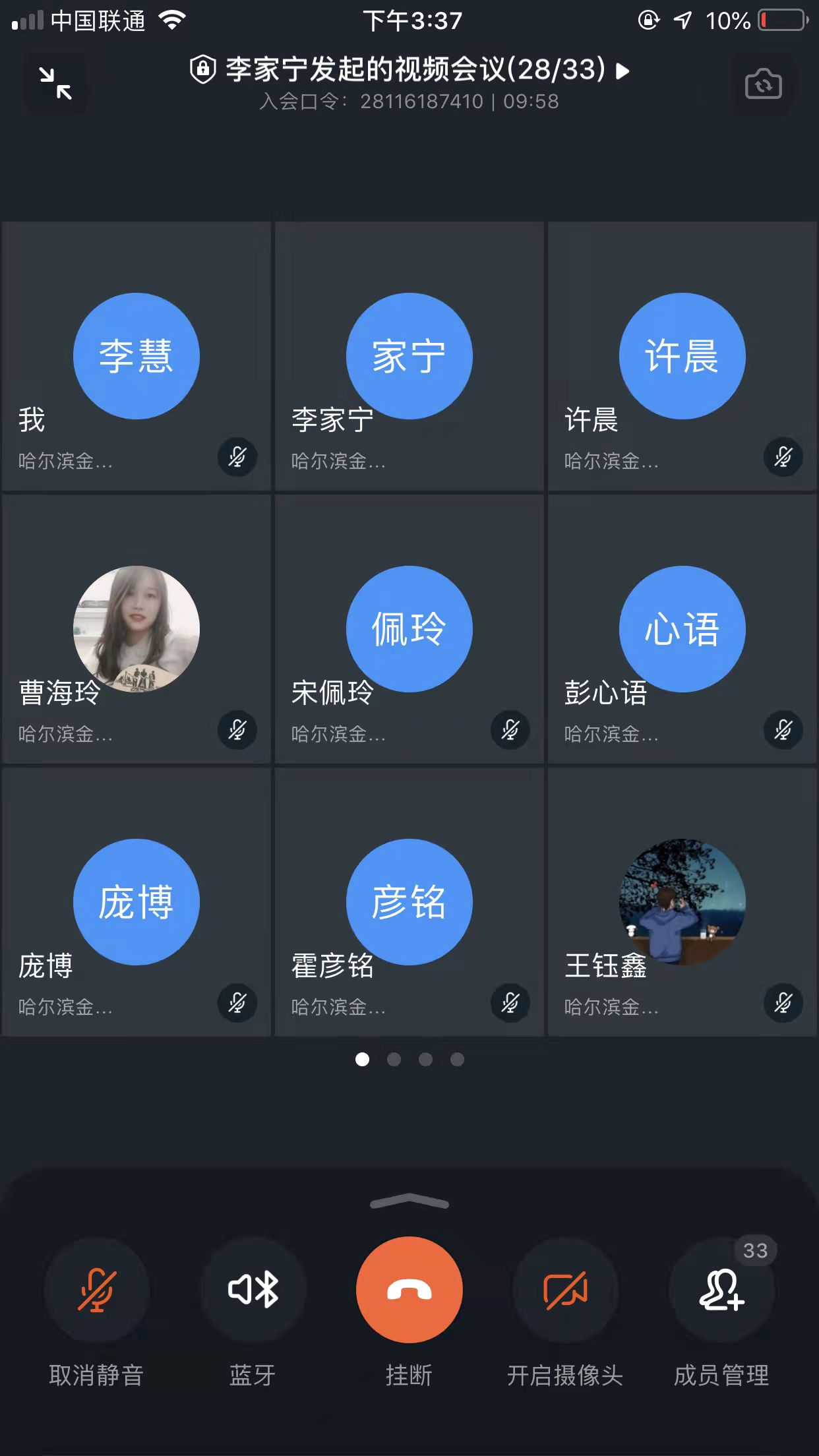Hang up the call with 挂断
Viewport: 819px width, 1456px height.
[x=409, y=1290]
